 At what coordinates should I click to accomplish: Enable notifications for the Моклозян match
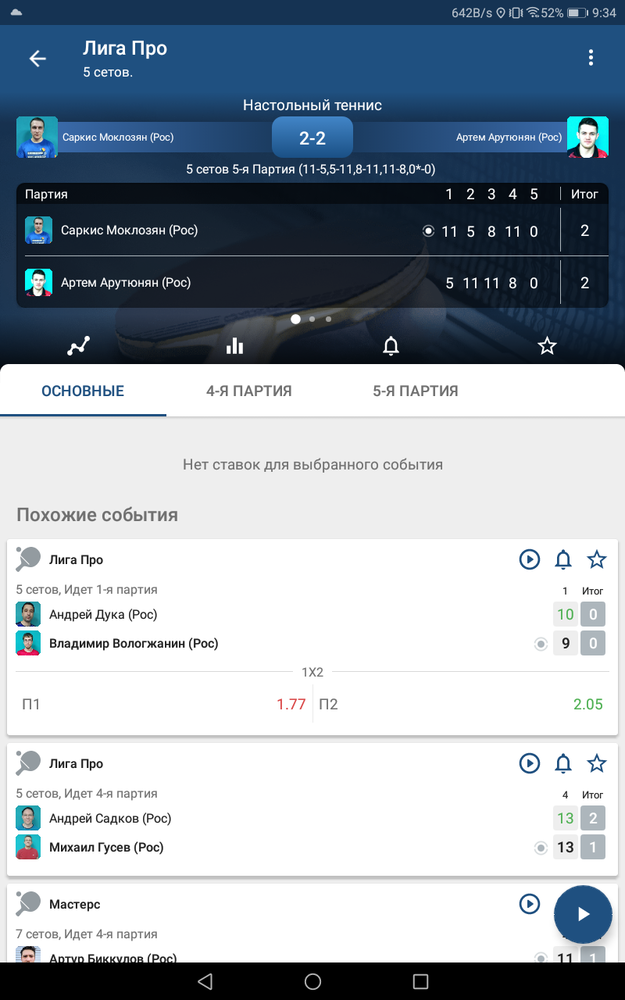pyautogui.click(x=390, y=346)
